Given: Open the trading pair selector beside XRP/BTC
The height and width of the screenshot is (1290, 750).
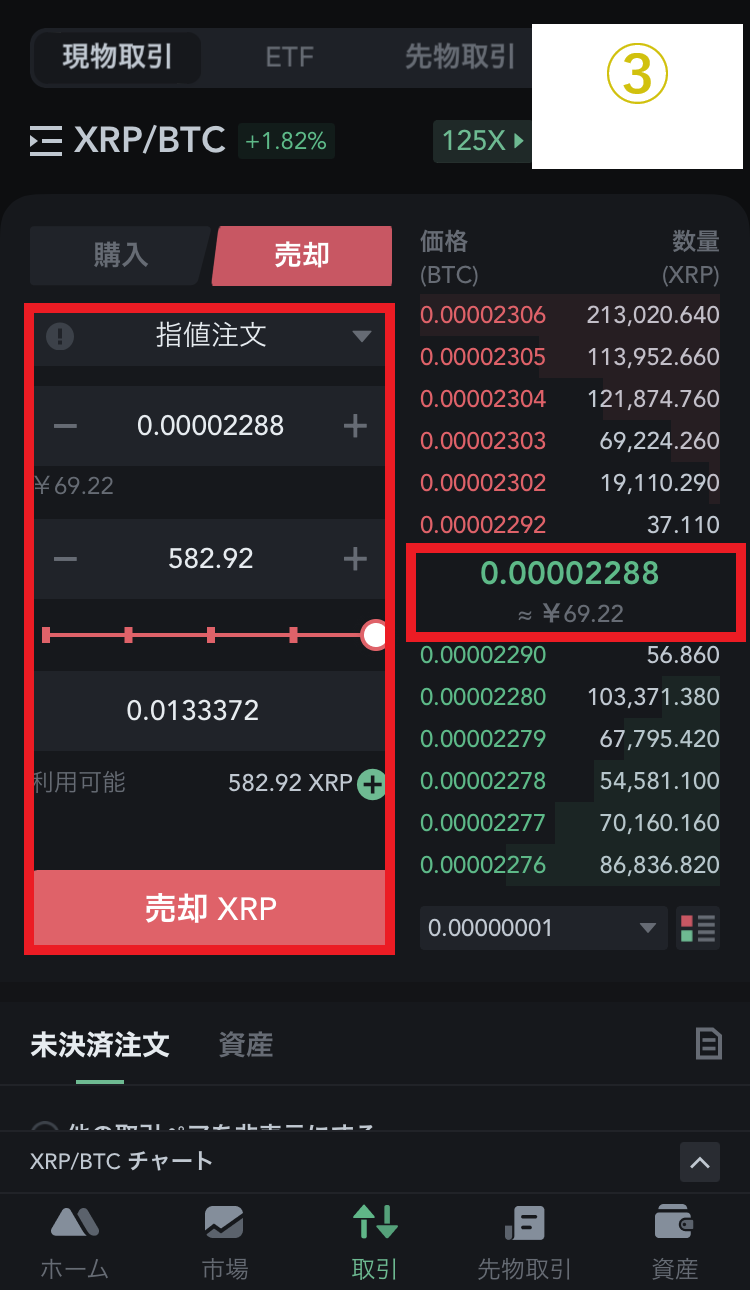Looking at the screenshot, I should (x=45, y=141).
